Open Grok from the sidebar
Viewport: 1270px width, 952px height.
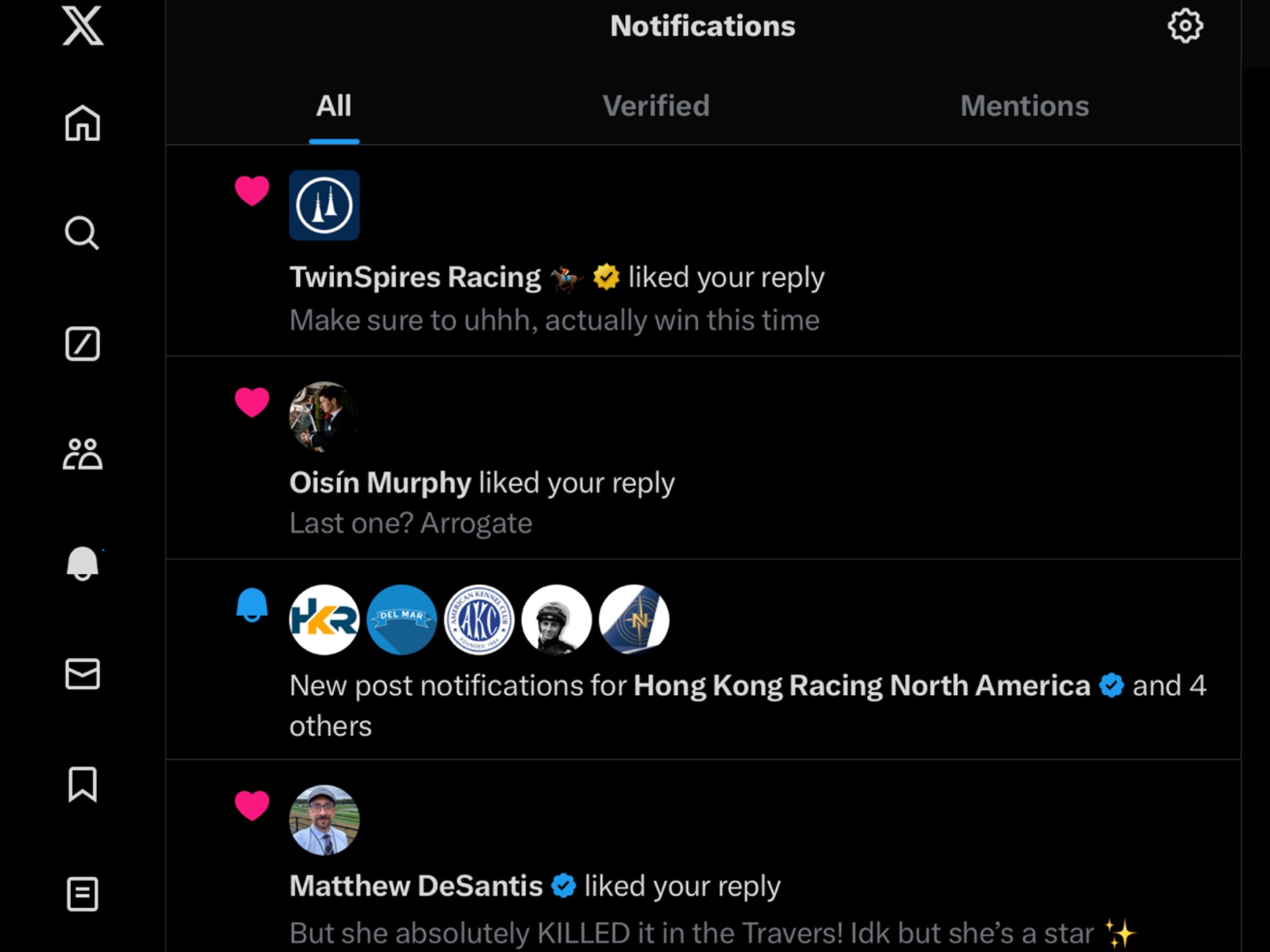point(83,344)
